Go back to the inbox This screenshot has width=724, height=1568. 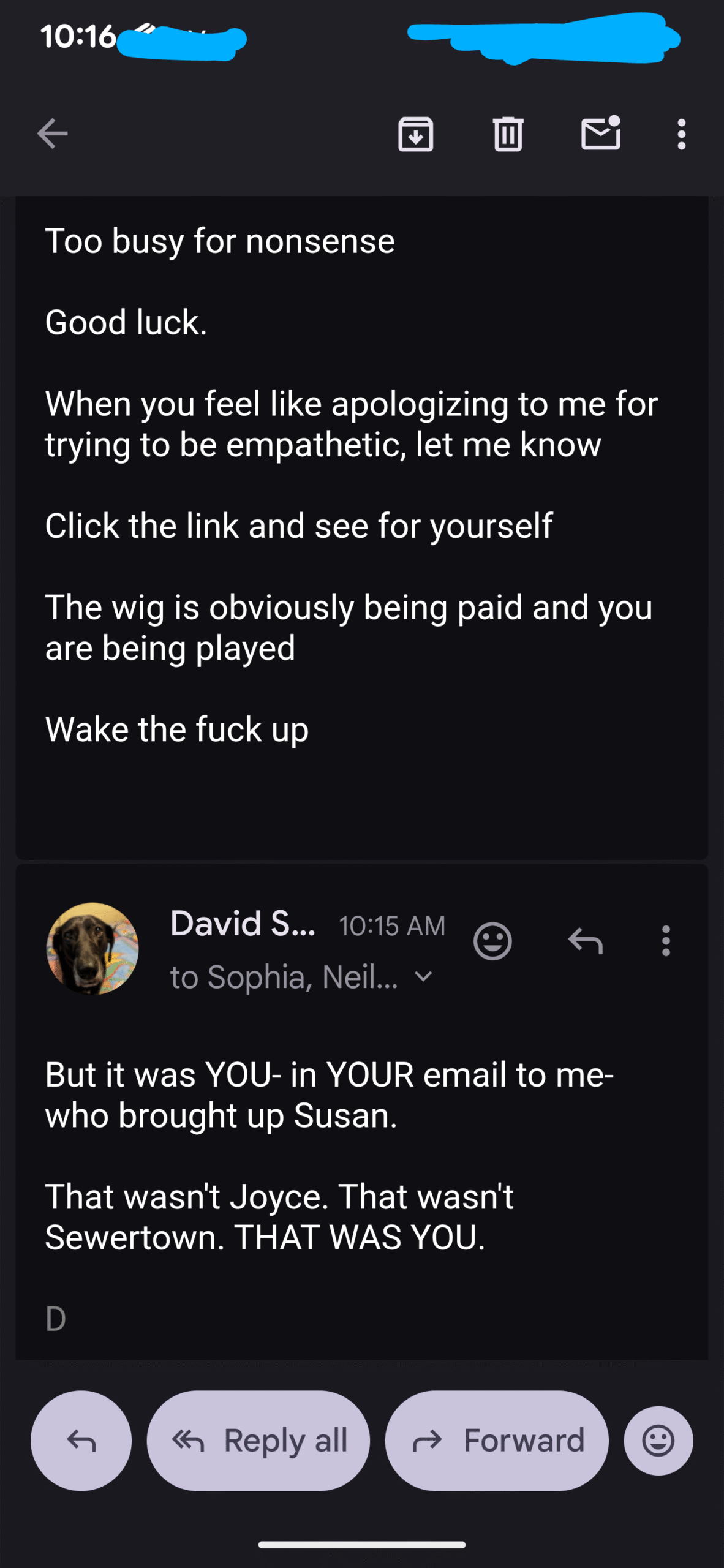coord(52,134)
